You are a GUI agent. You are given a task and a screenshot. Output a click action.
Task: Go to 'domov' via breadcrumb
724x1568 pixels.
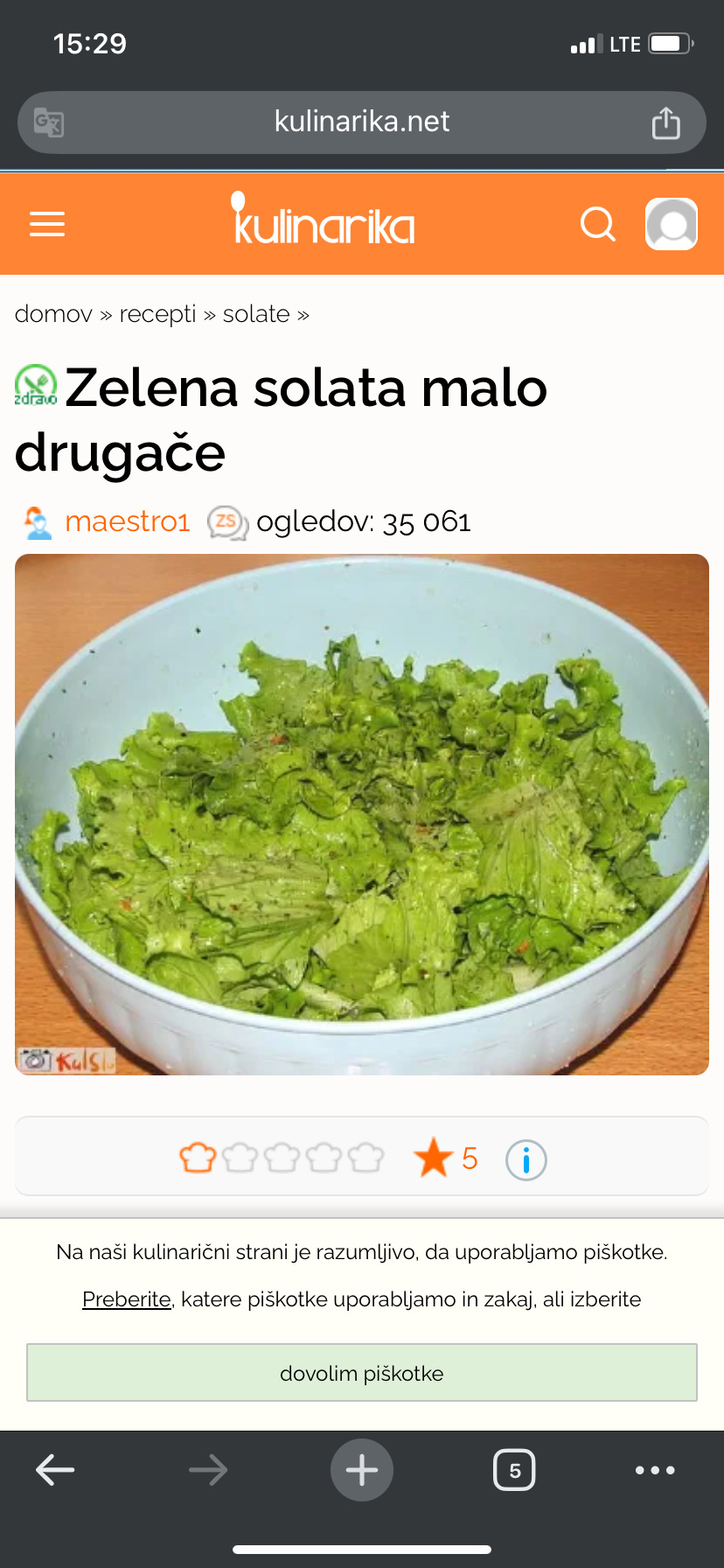pos(53,313)
